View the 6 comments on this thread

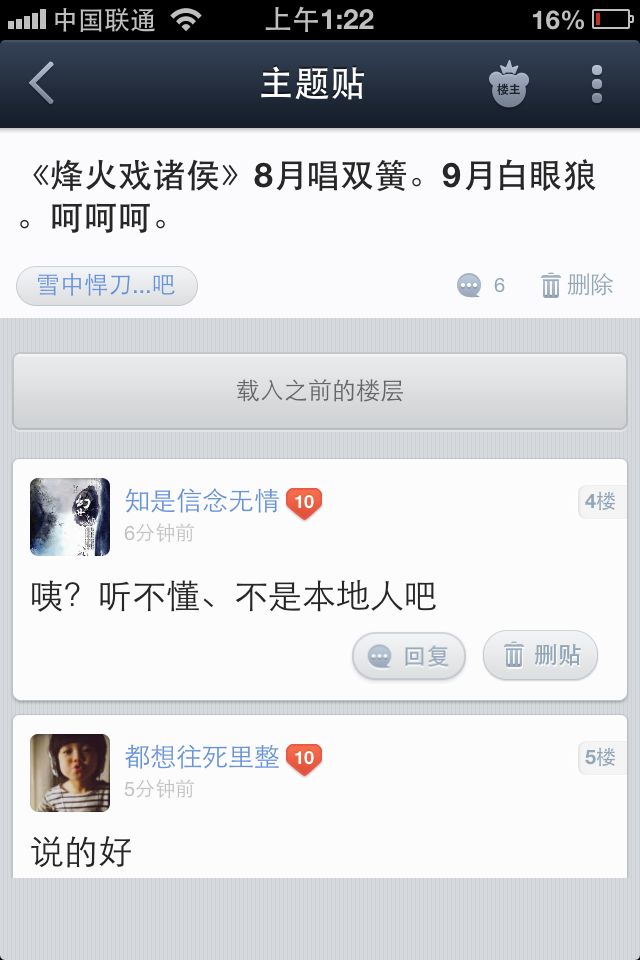pos(481,286)
